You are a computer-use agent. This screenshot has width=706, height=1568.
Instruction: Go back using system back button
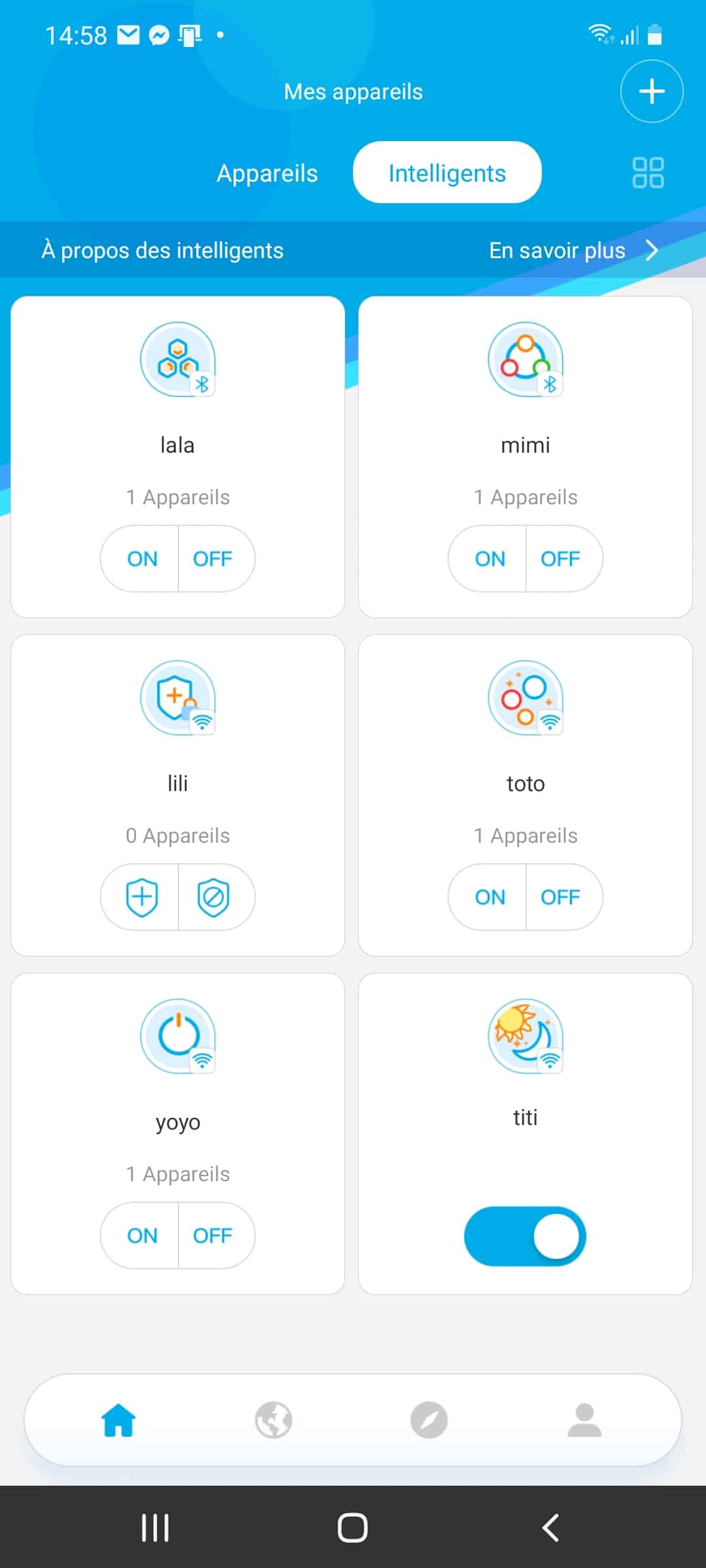(550, 1527)
